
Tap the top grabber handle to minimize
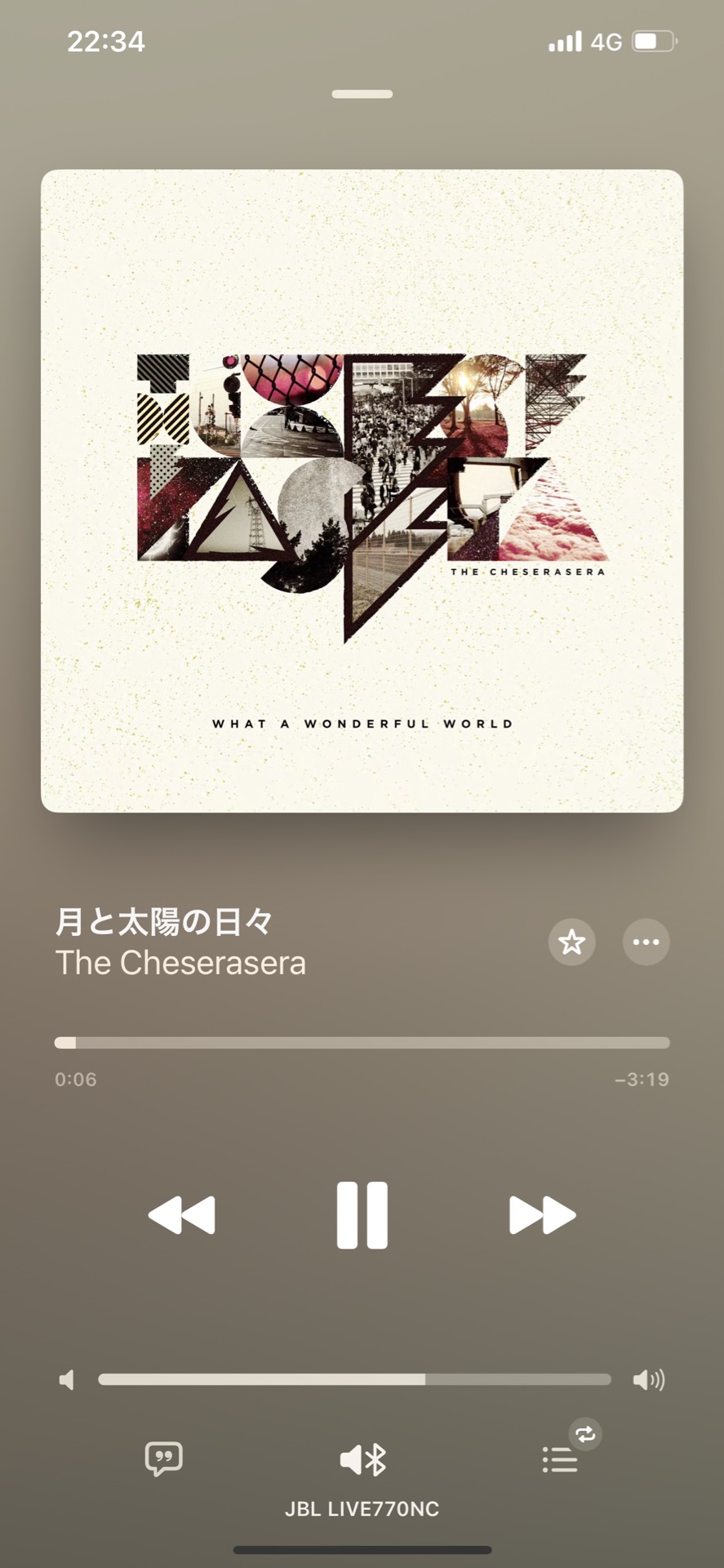pyautogui.click(x=362, y=94)
